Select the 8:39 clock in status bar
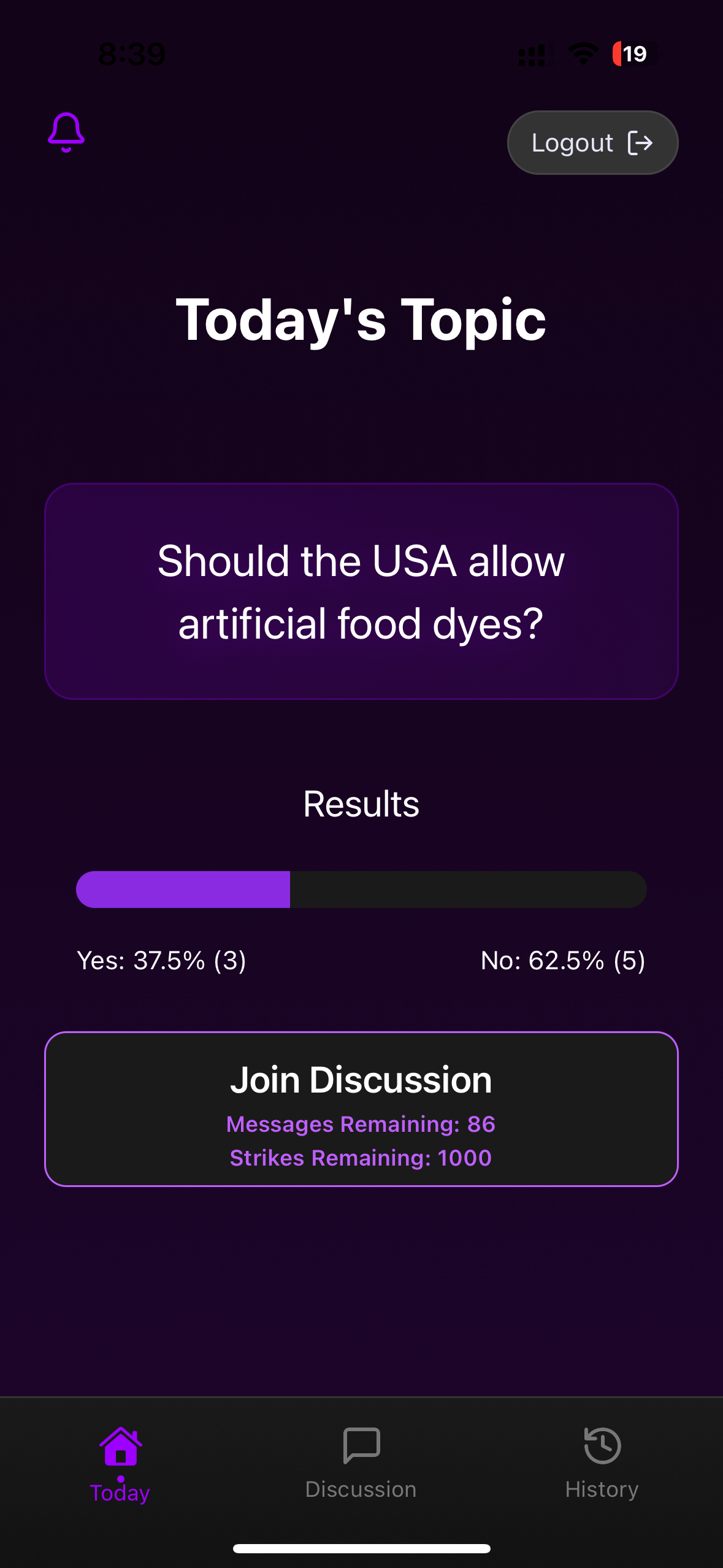Viewport: 723px width, 1568px height. coord(131,54)
